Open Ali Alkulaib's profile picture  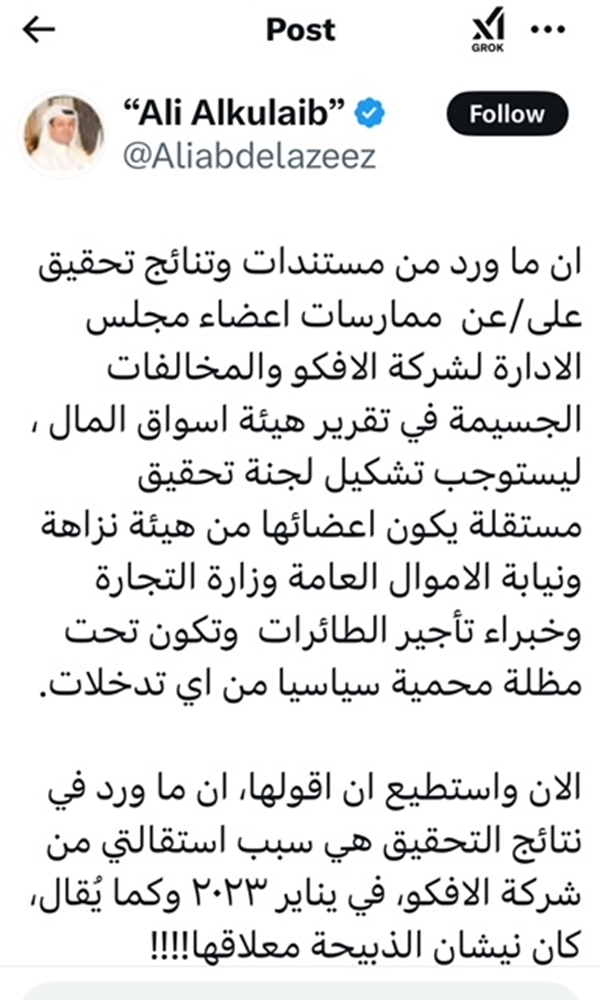pyautogui.click(x=62, y=133)
